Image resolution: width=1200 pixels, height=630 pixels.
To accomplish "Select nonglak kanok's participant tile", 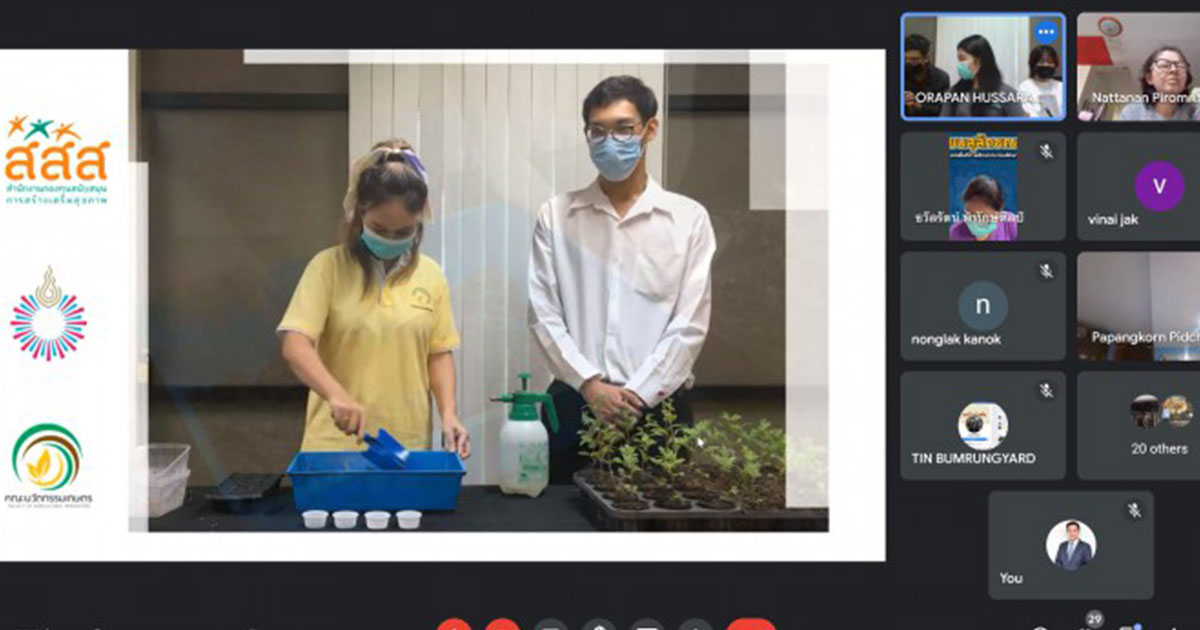I will (x=982, y=307).
